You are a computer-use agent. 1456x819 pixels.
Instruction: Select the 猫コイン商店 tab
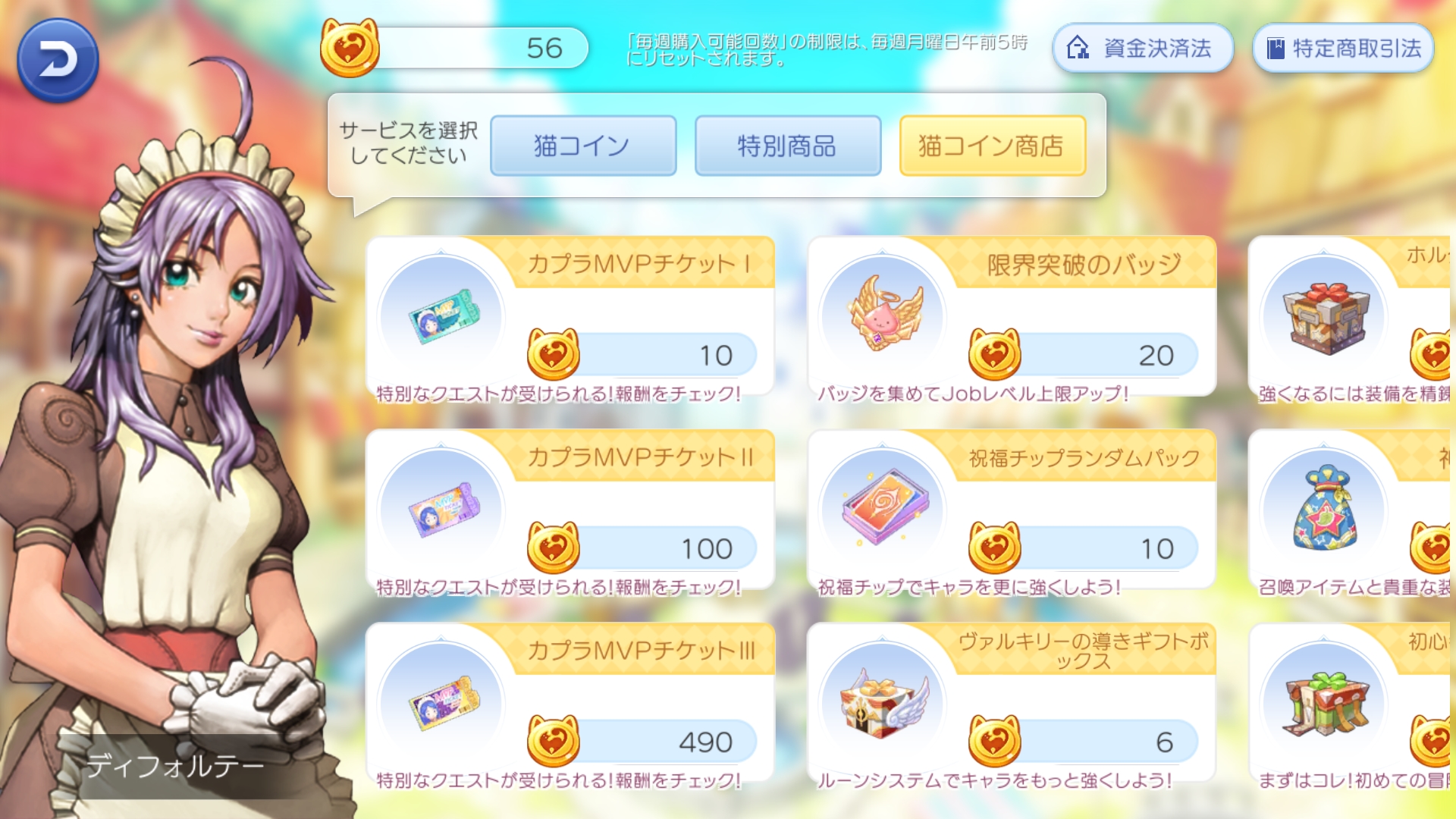click(992, 146)
